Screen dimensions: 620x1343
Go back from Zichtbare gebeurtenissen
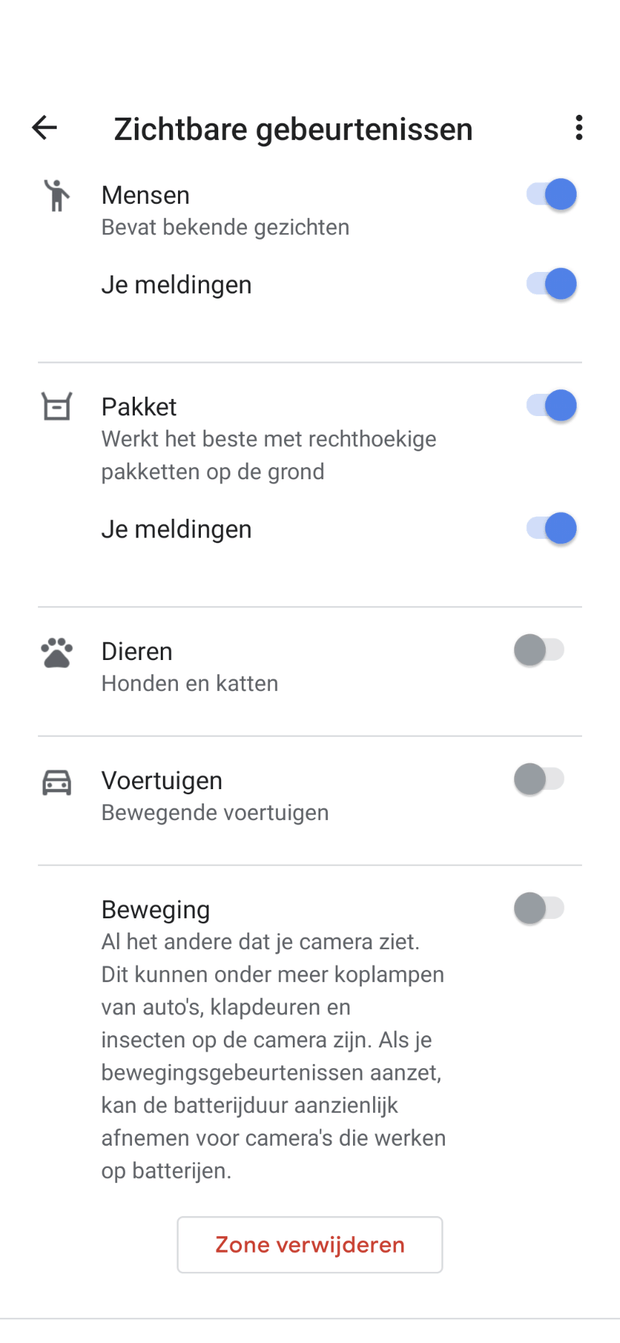[x=45, y=128]
